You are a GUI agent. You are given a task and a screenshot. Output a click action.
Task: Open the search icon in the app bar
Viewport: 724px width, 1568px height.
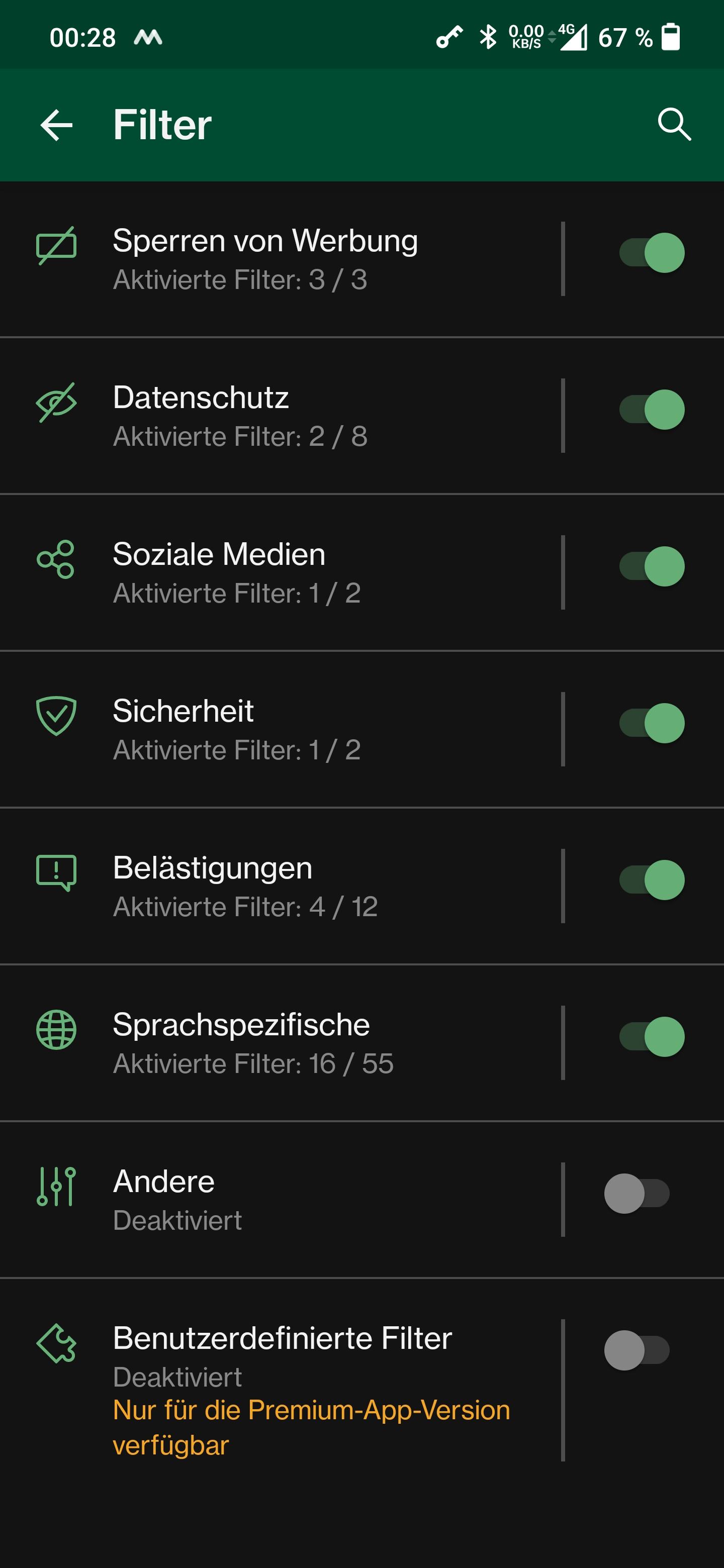point(674,125)
